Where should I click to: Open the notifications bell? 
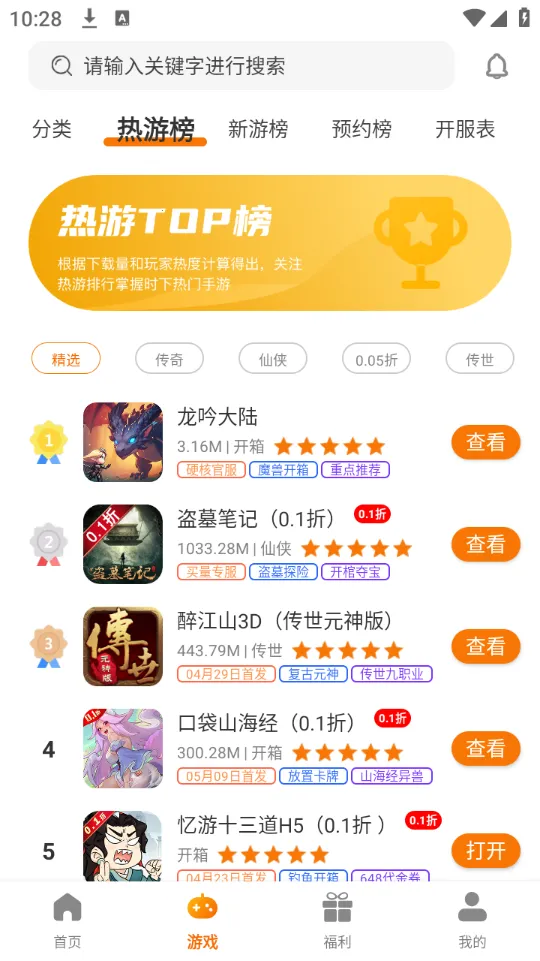pyautogui.click(x=497, y=66)
